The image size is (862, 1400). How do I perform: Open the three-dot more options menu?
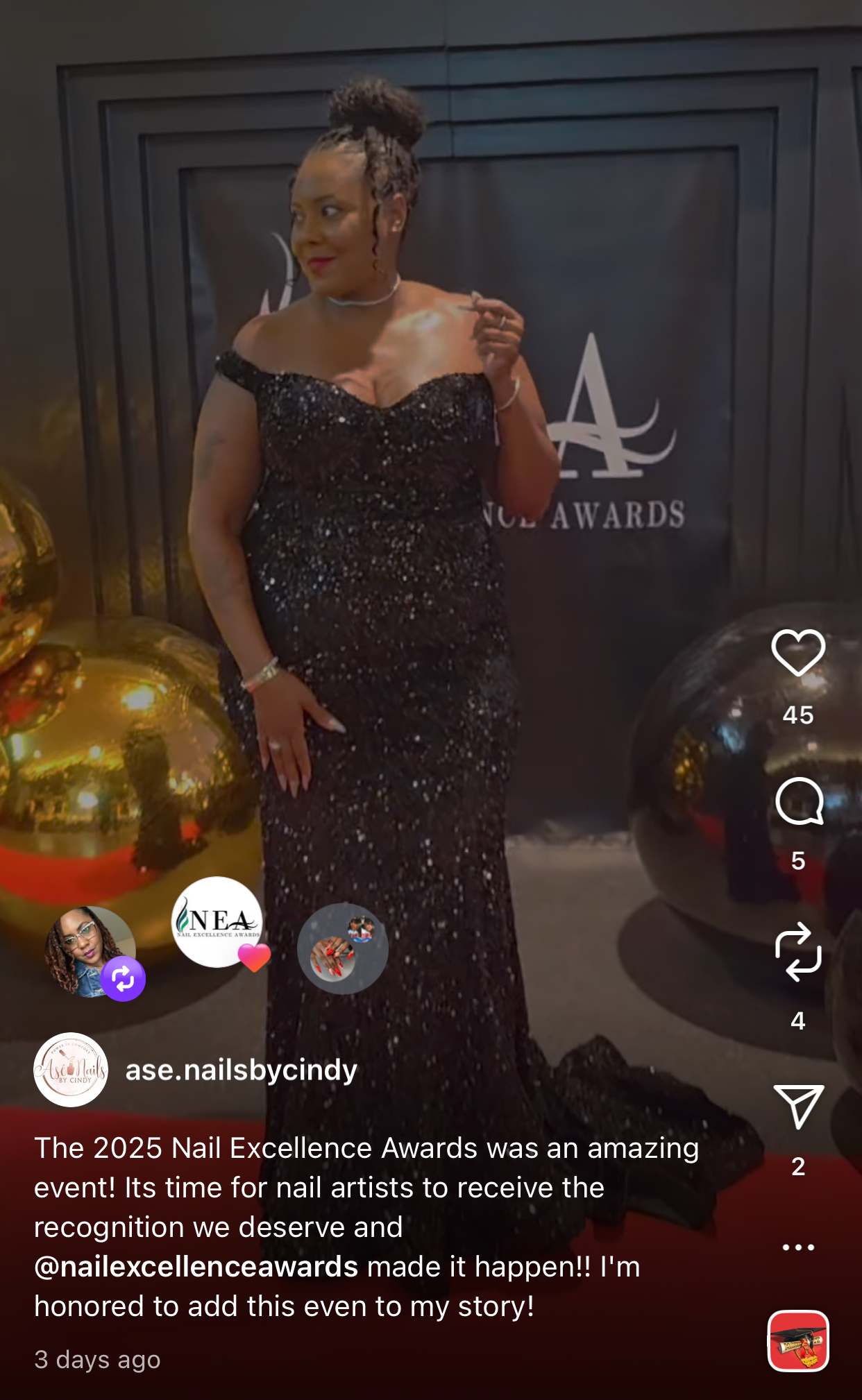coord(798,1247)
